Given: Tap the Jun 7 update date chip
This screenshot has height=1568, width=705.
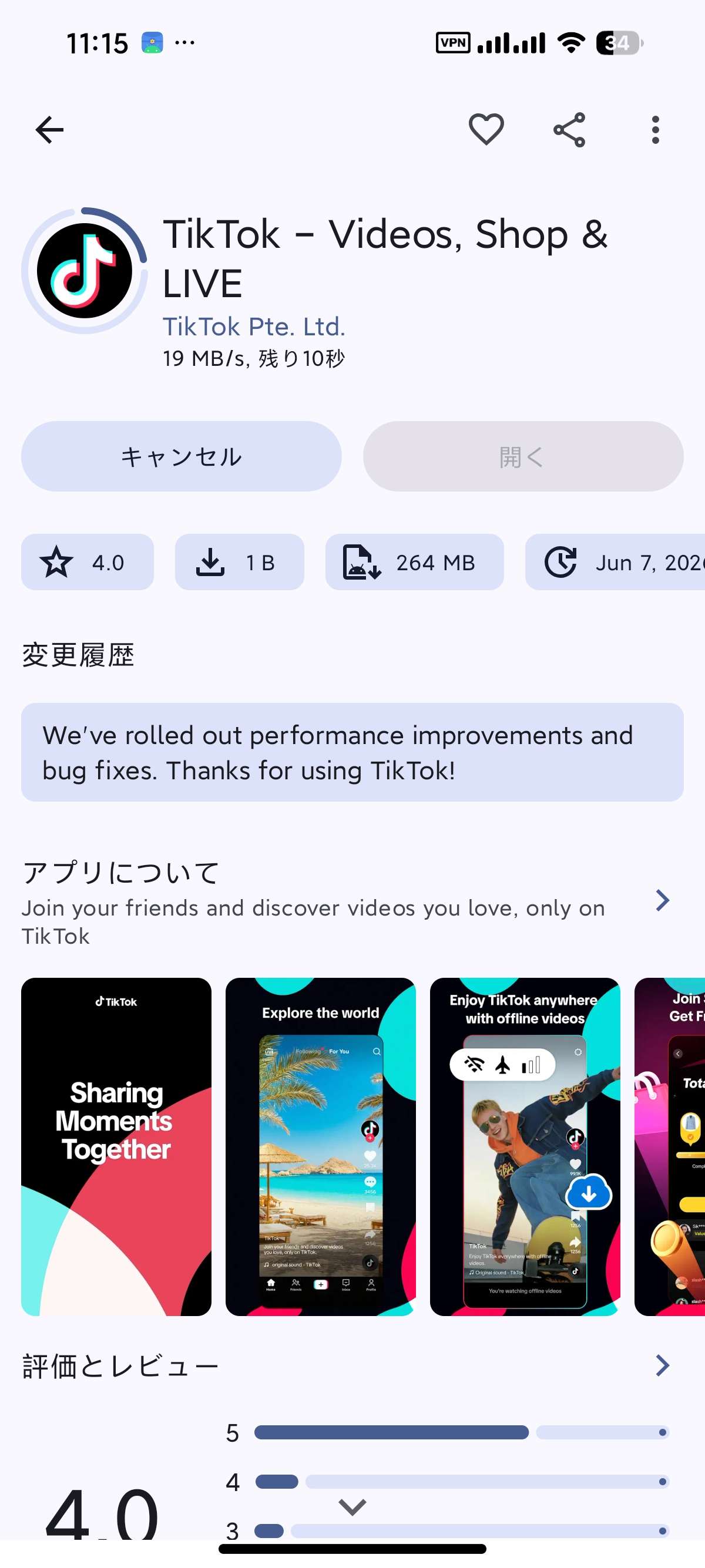Looking at the screenshot, I should point(615,562).
